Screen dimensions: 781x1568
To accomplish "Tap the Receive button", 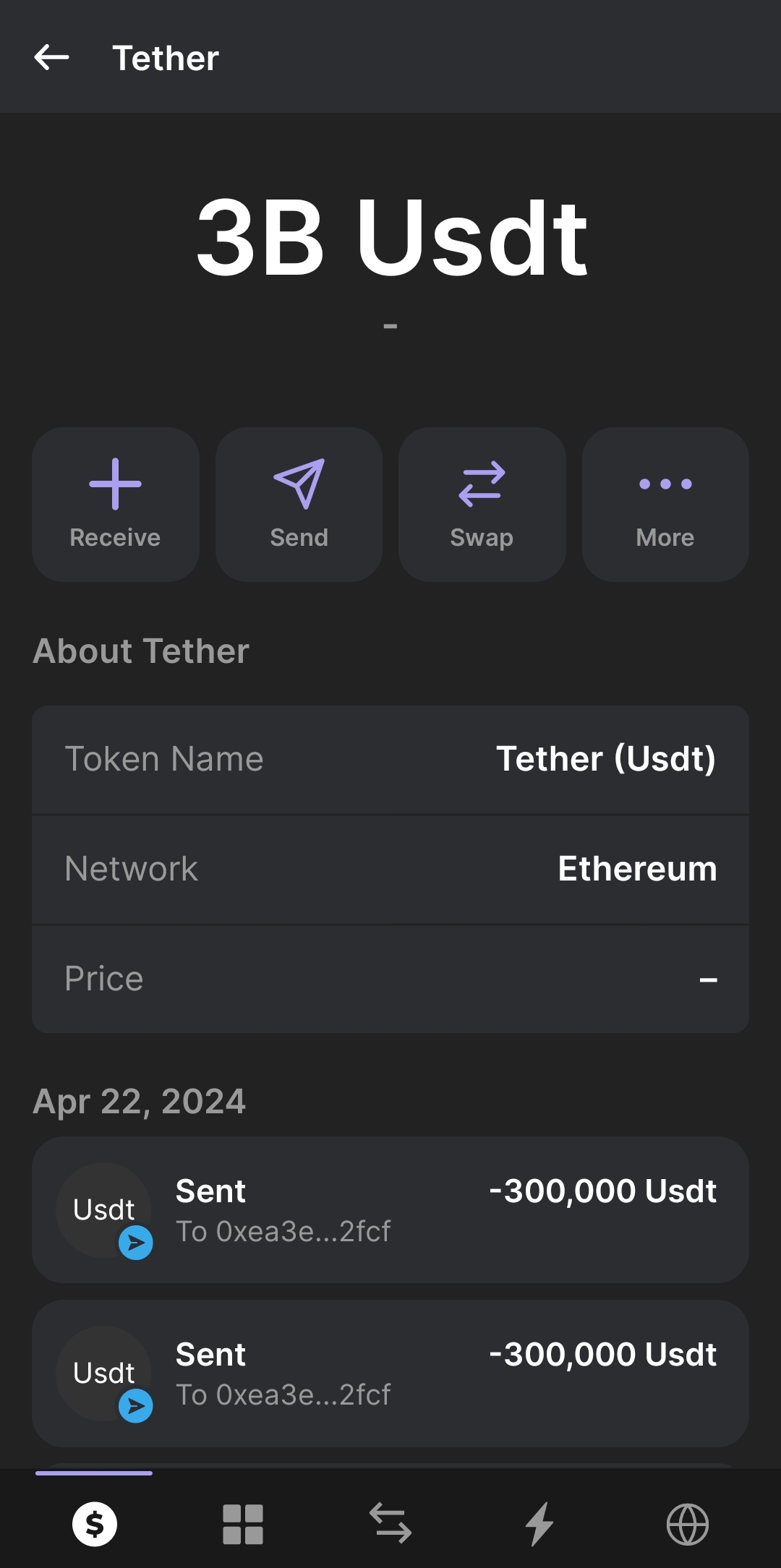I will click(115, 504).
